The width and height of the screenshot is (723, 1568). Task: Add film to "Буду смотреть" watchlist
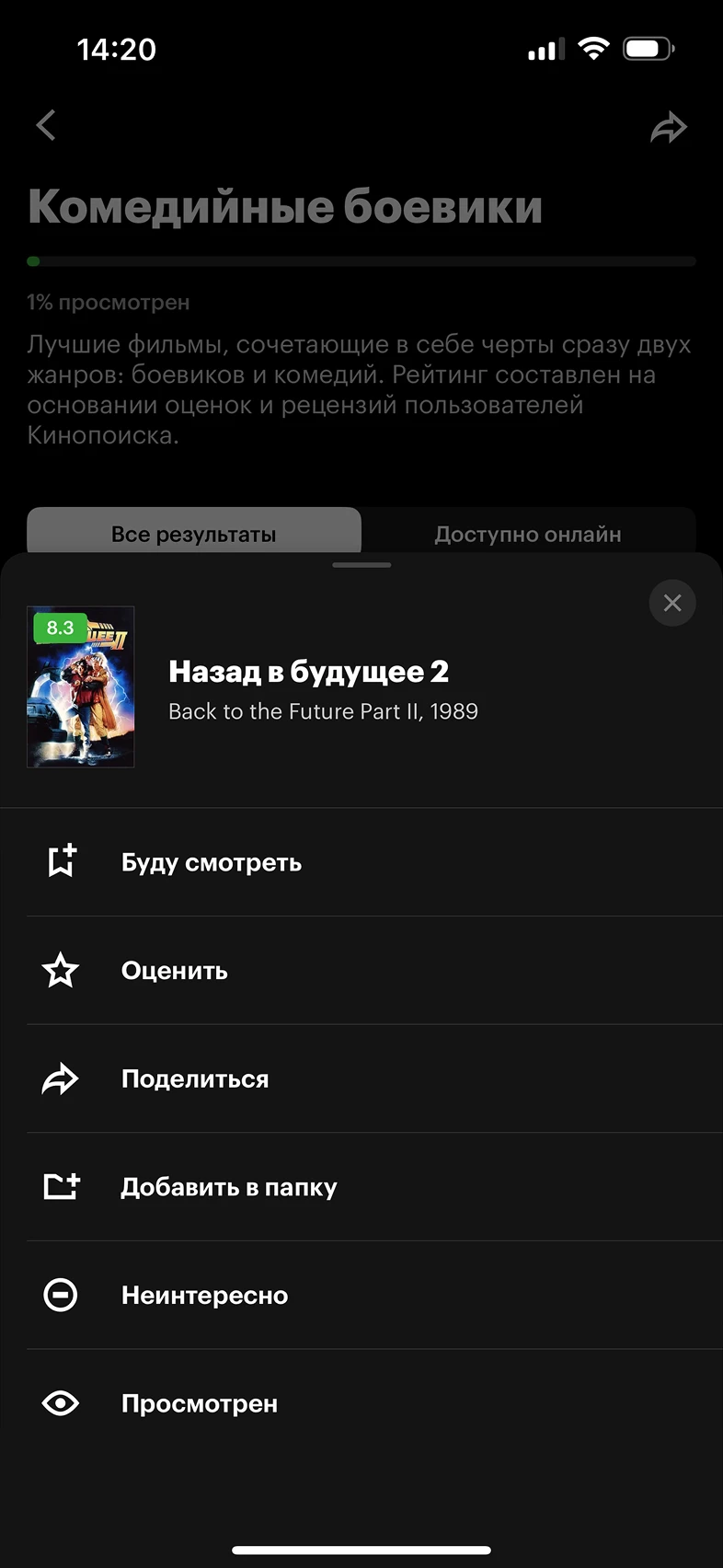212,863
